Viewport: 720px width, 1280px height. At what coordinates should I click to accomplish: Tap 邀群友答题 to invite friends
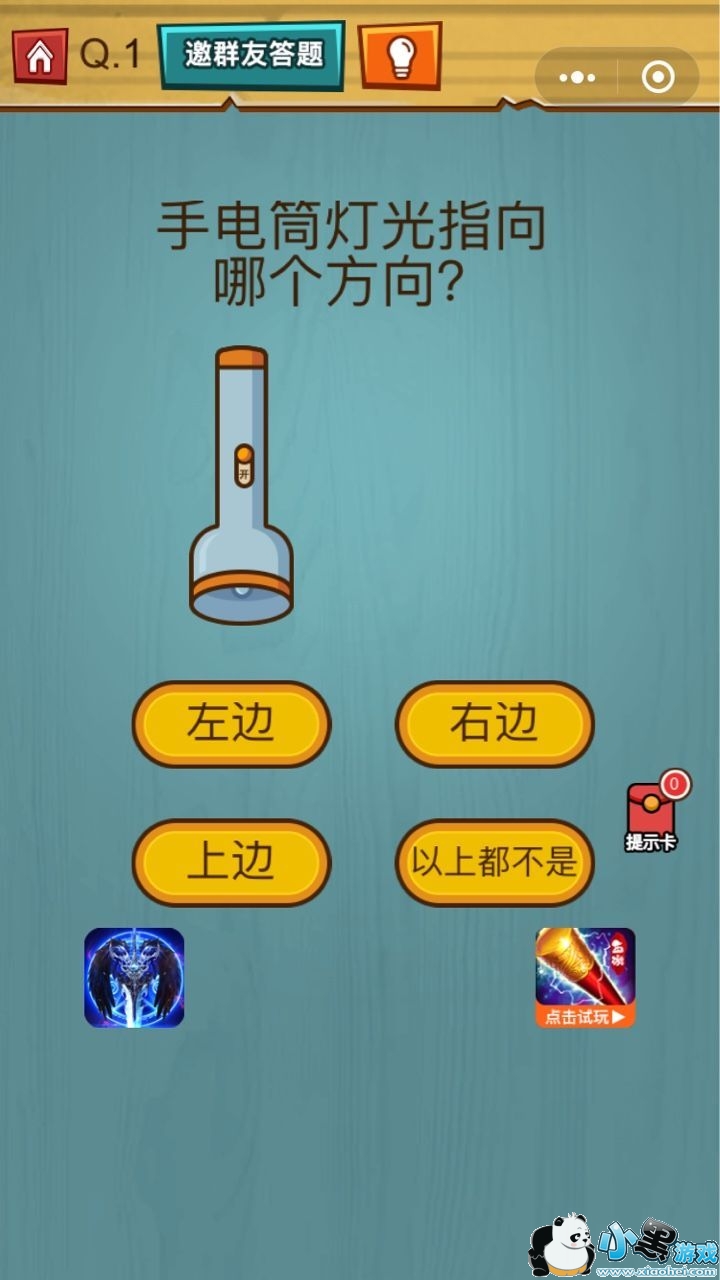[x=252, y=54]
